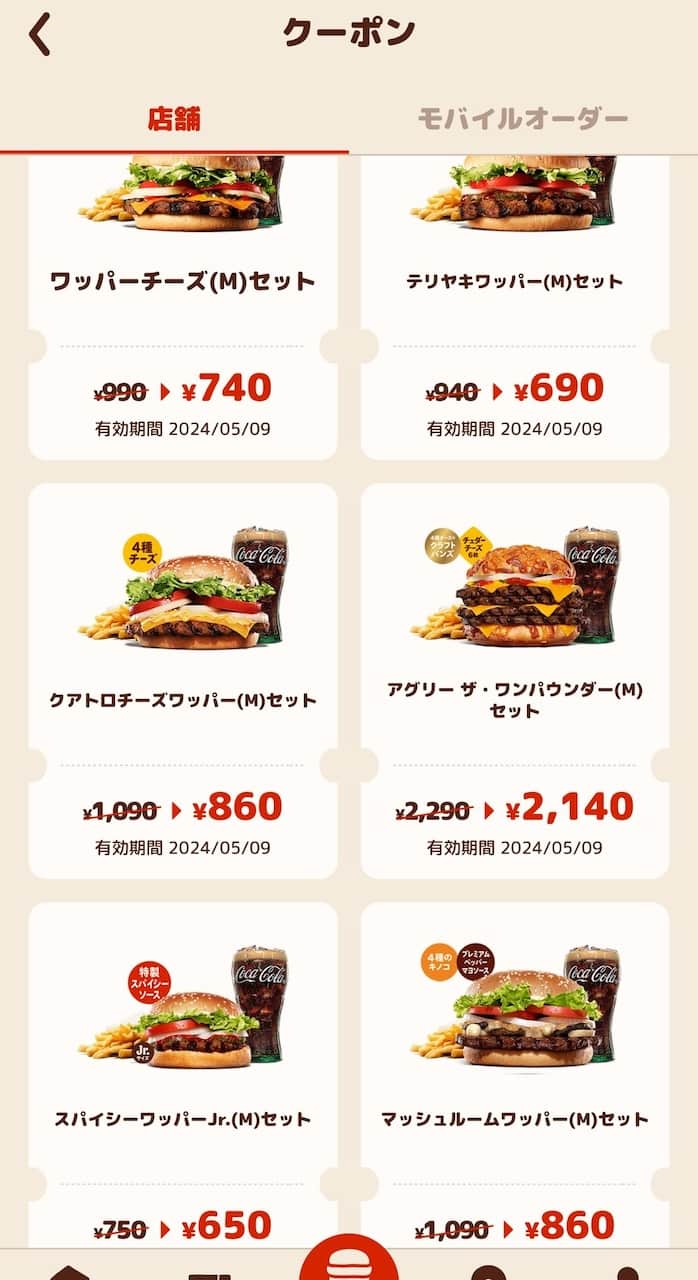Open the マッシュルームワッパー(M)セット coupon
This screenshot has height=1280, width=698.
tap(514, 1080)
